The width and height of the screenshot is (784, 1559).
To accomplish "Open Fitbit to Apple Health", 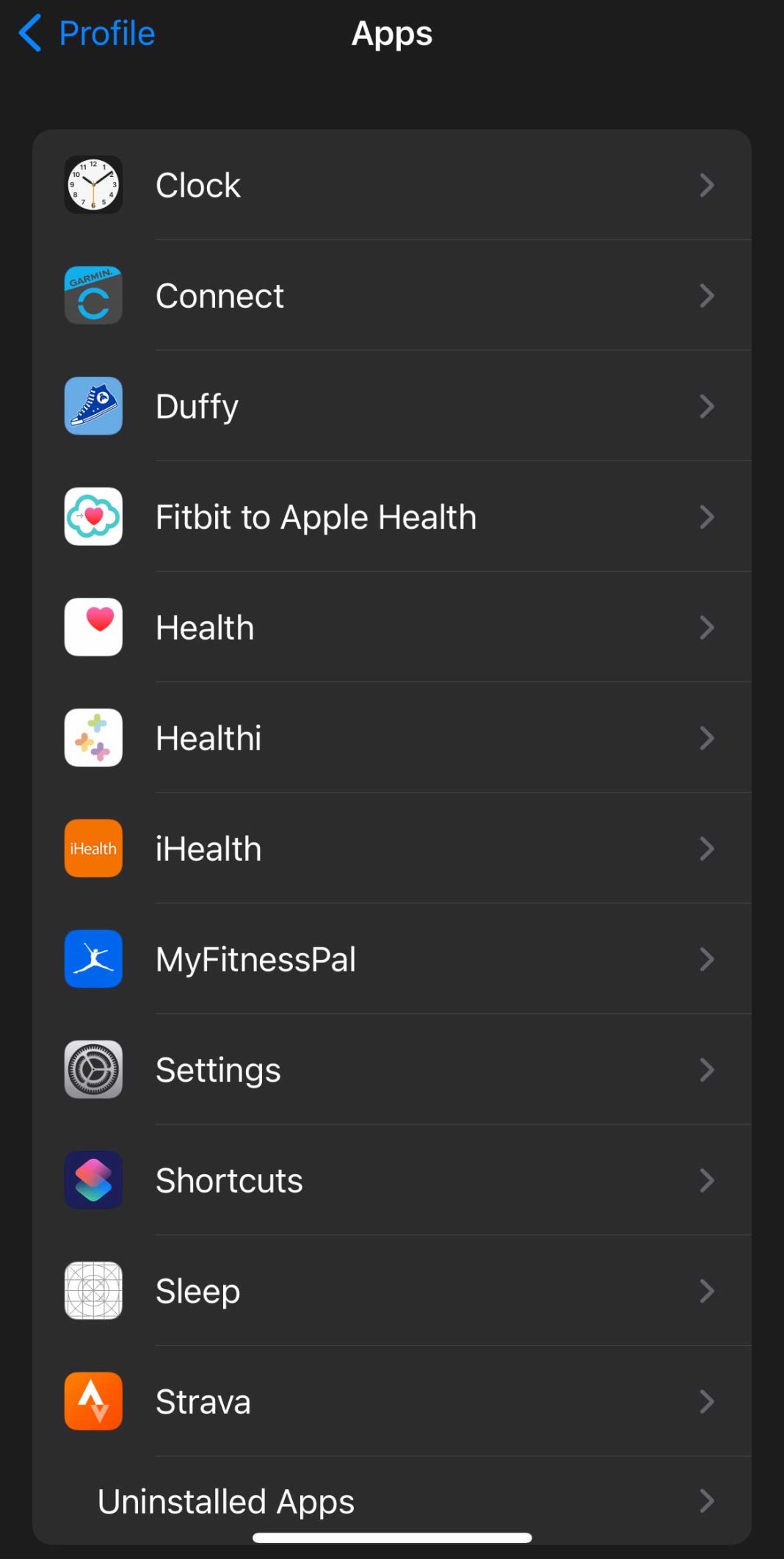I will click(x=391, y=517).
